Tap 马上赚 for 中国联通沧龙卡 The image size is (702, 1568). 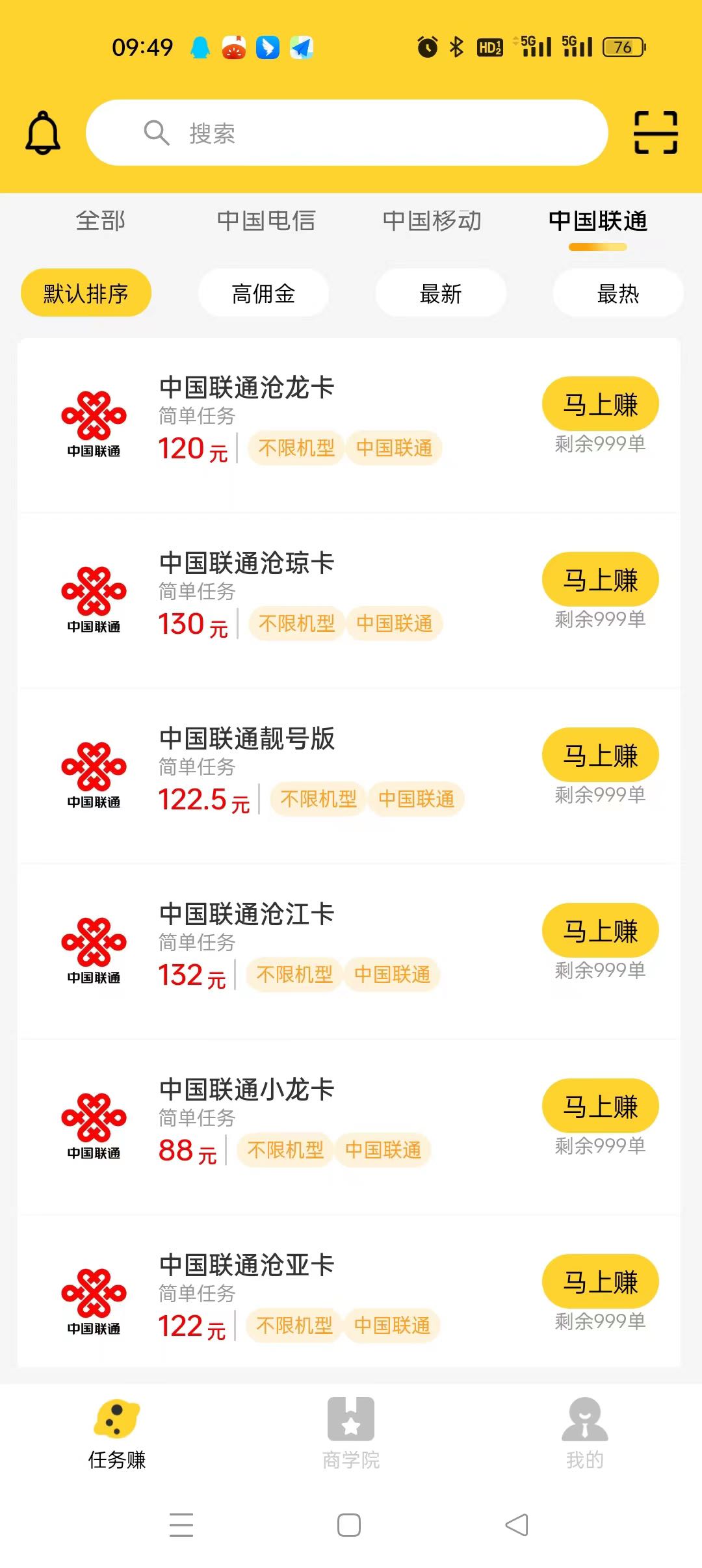click(600, 404)
